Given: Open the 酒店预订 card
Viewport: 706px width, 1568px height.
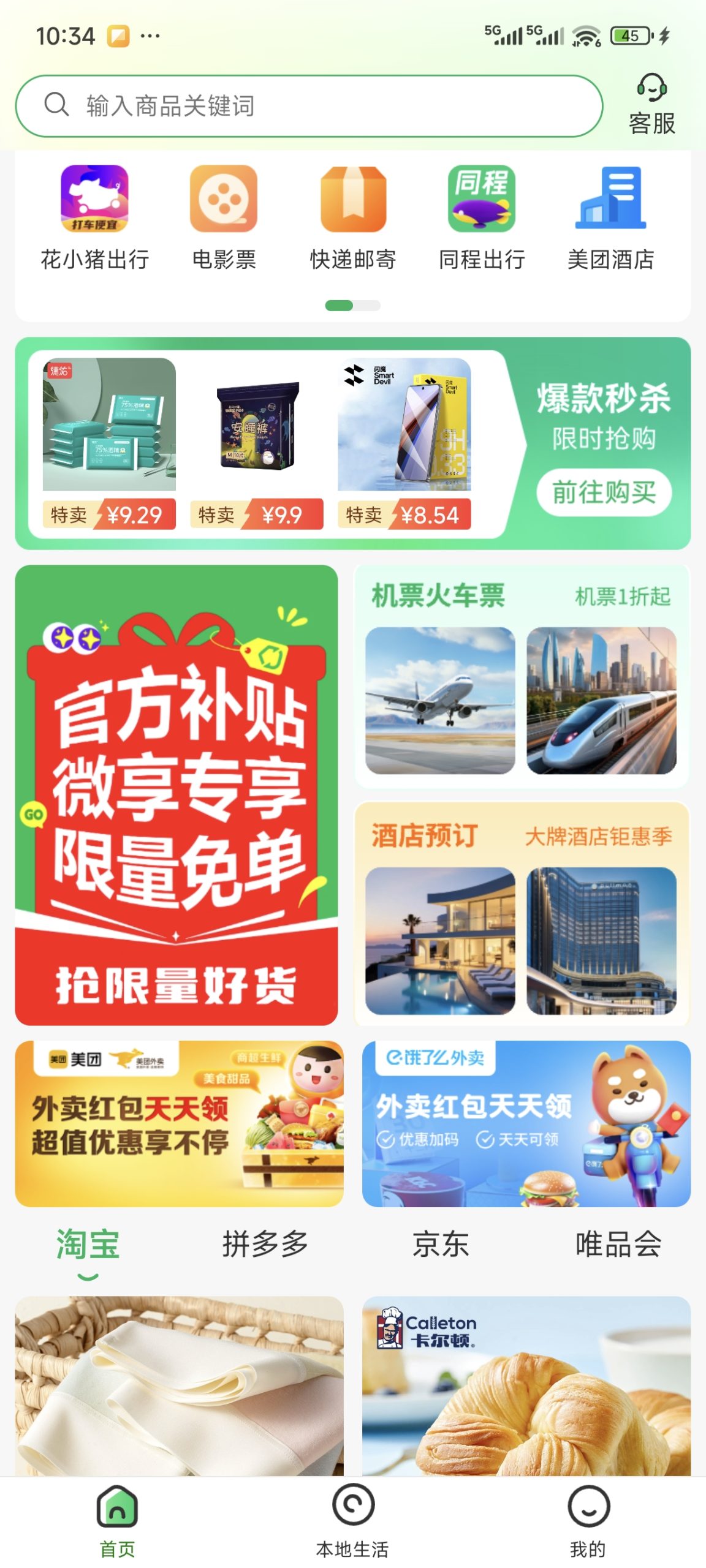Looking at the screenshot, I should point(522,914).
